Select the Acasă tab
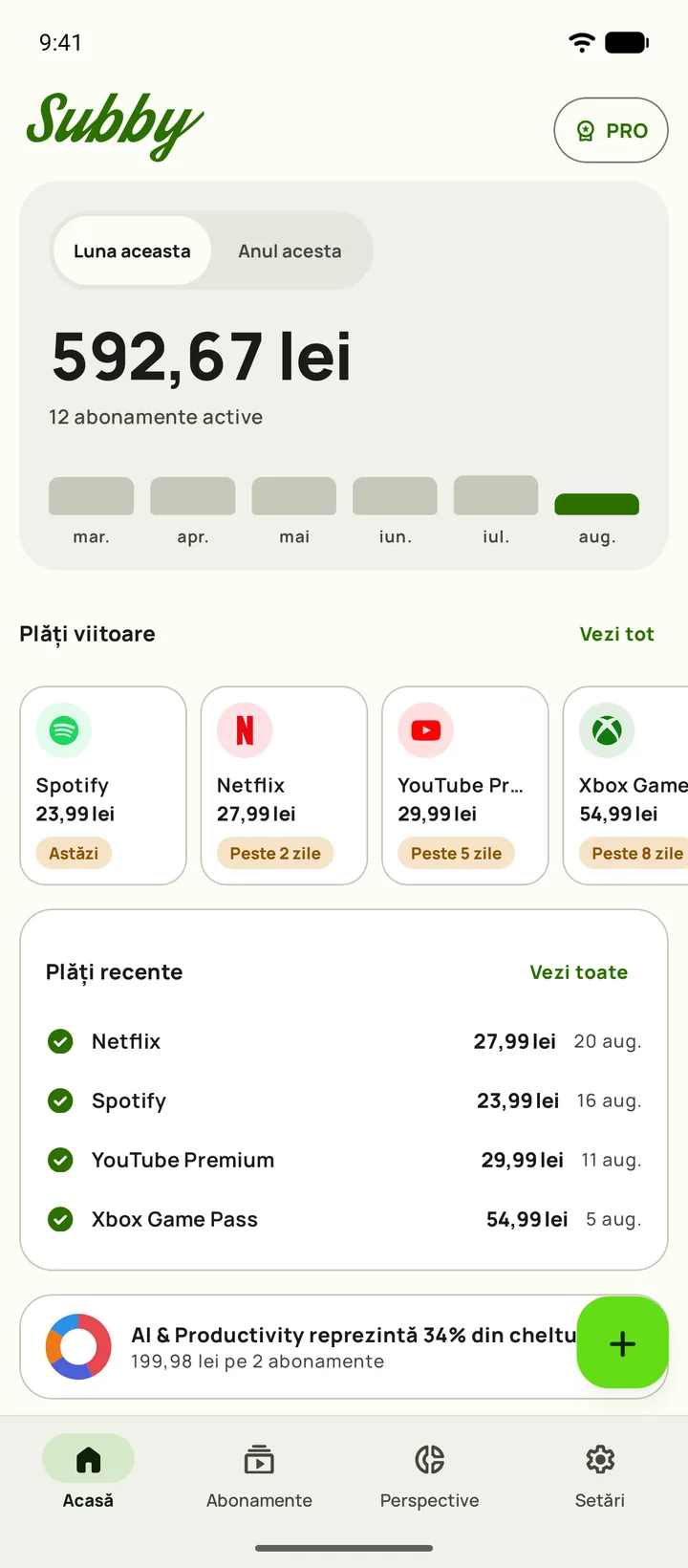688x1568 pixels. (x=88, y=1473)
